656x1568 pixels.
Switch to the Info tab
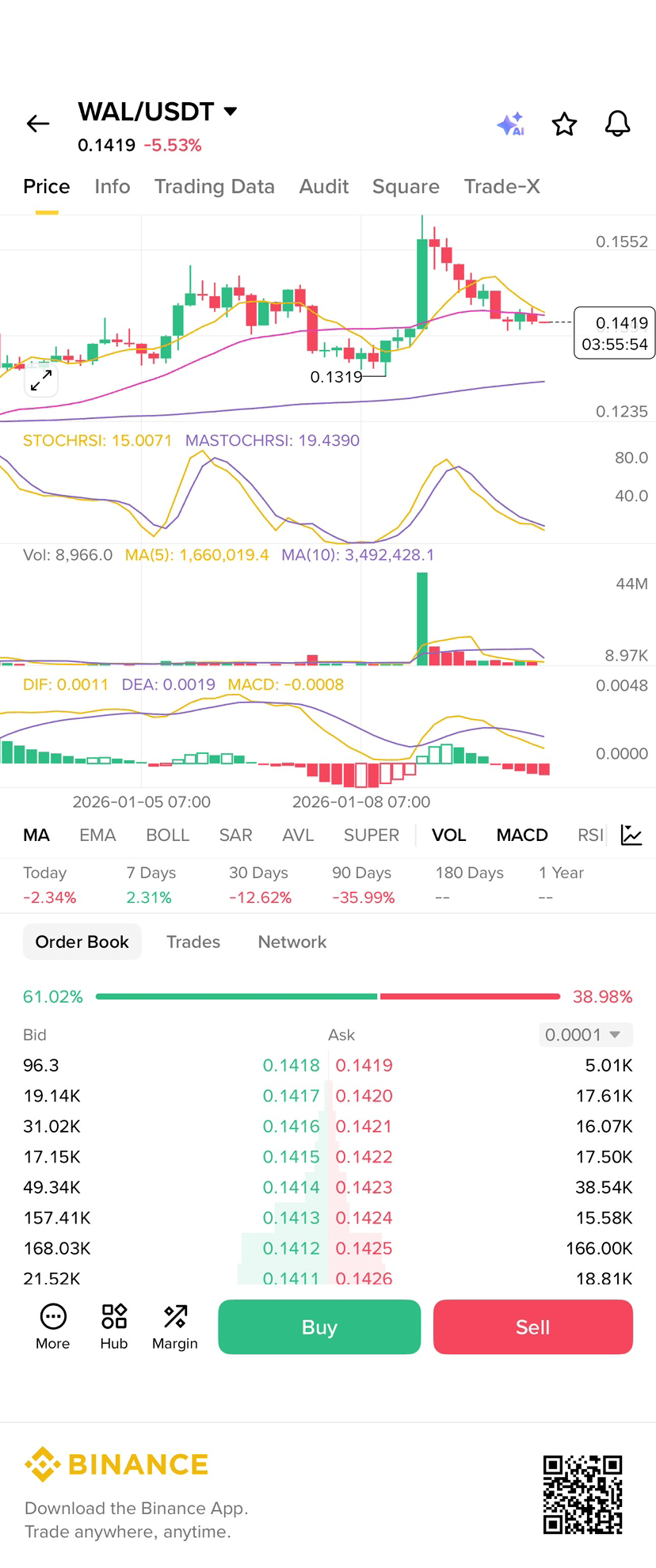point(112,186)
